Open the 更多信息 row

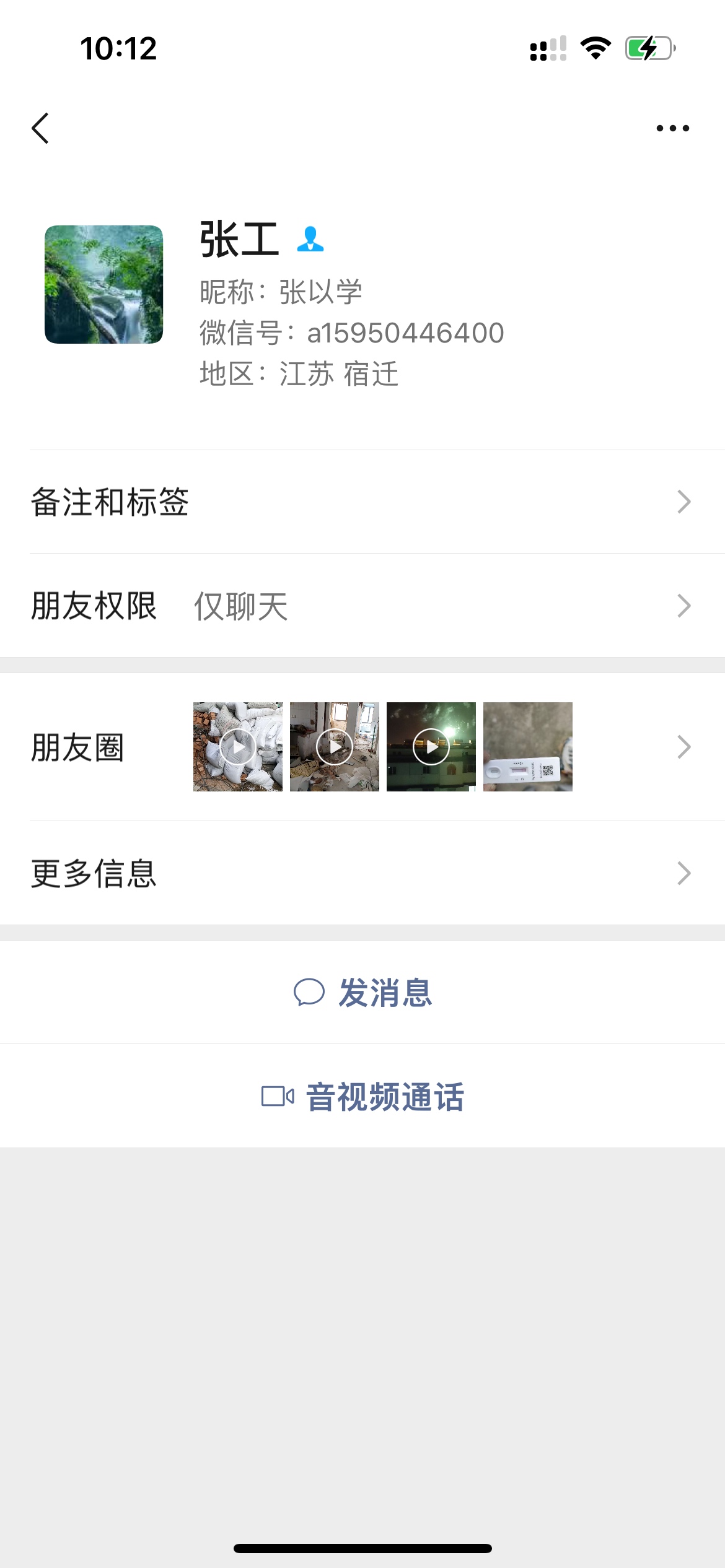[362, 873]
